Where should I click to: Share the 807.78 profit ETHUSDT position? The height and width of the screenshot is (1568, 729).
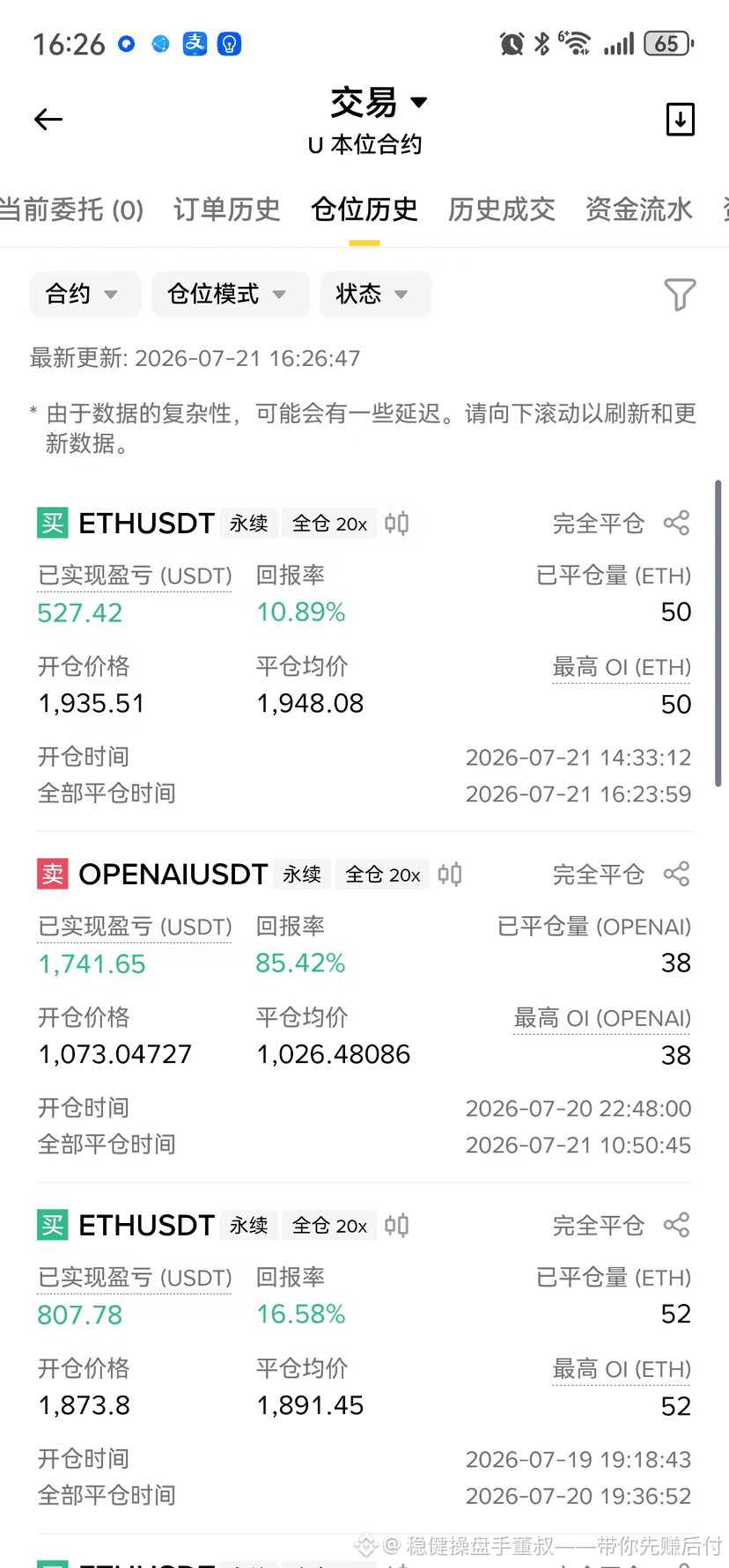click(x=676, y=1225)
